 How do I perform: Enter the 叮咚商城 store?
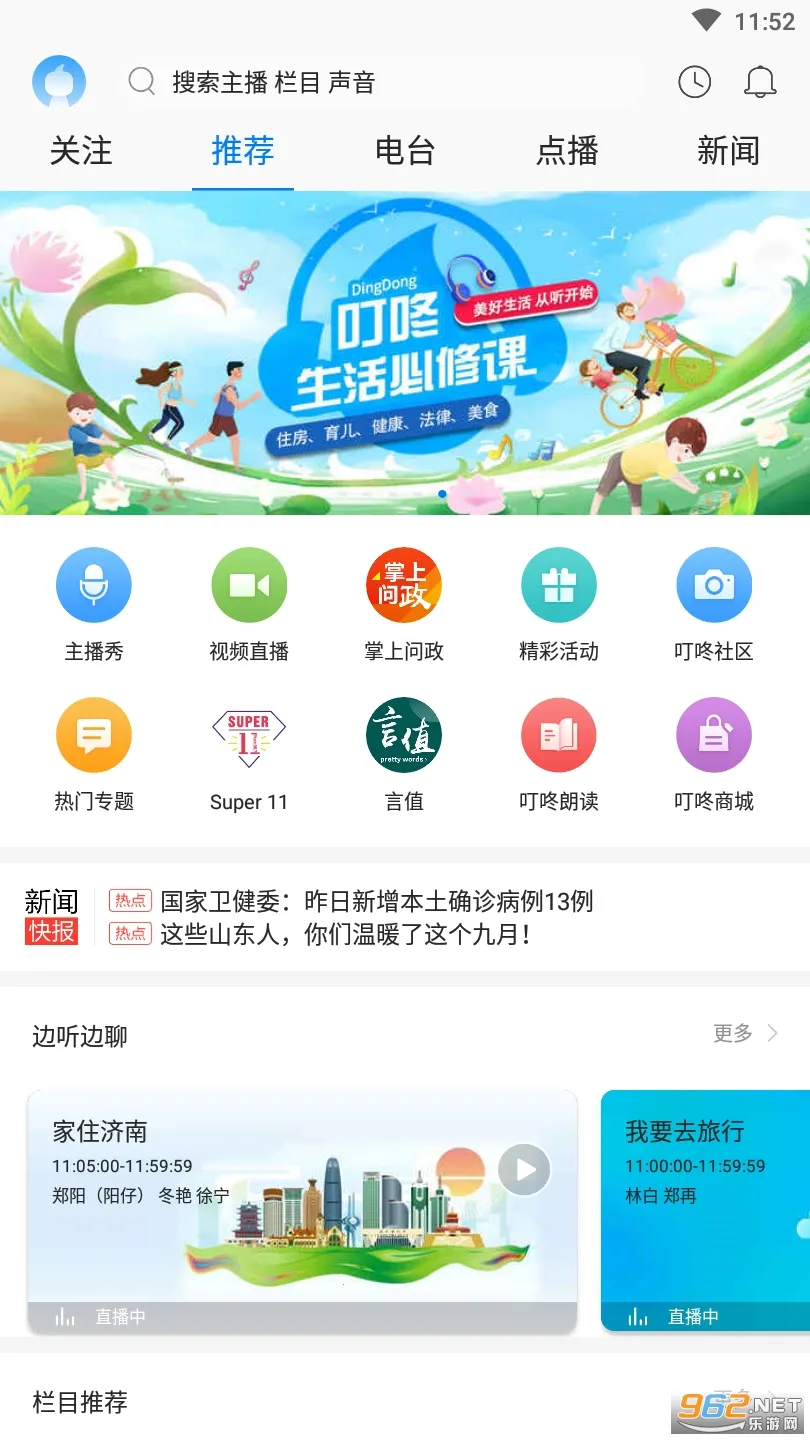tap(714, 735)
